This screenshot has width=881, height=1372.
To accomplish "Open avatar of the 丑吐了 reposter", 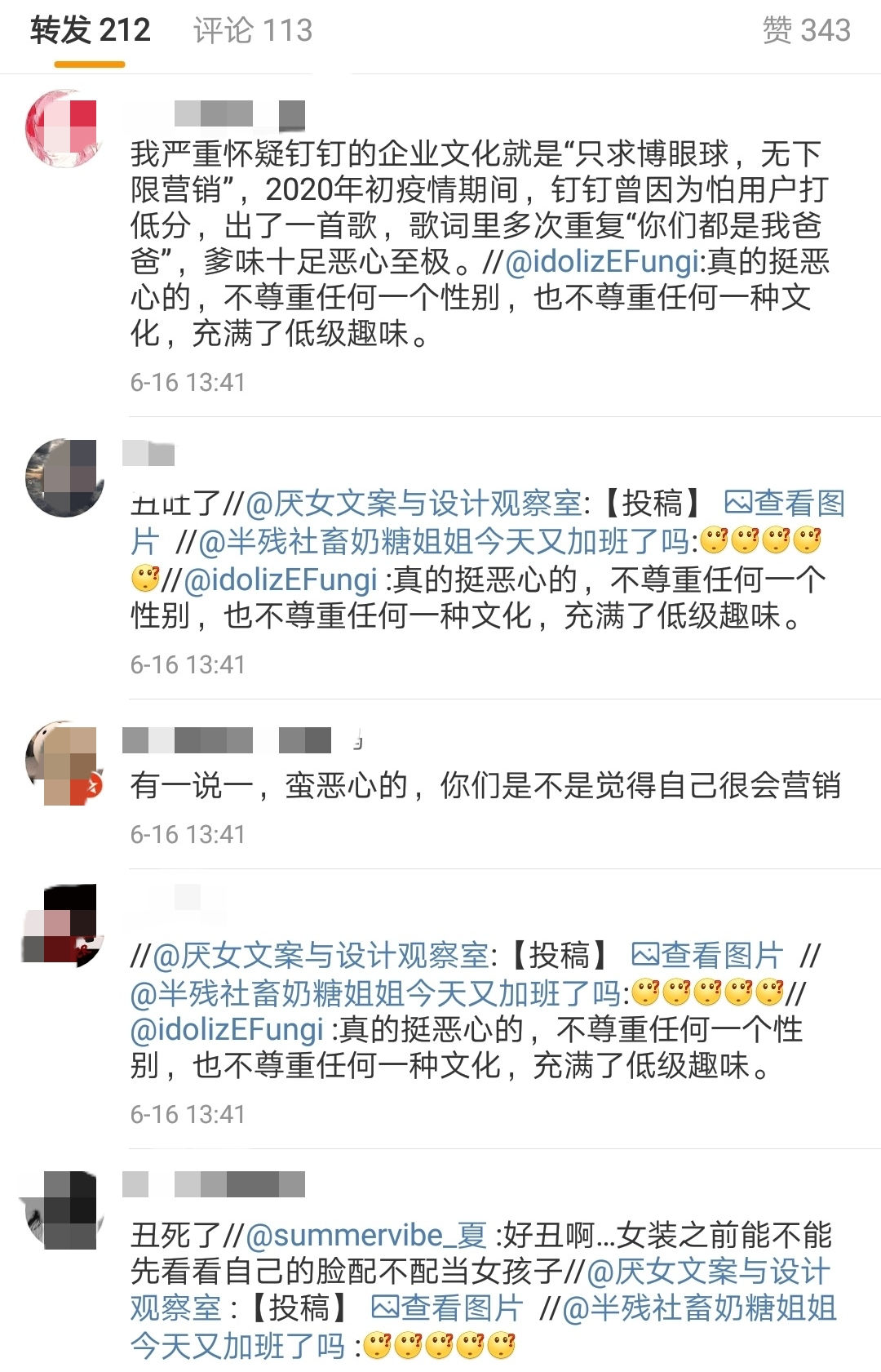I will click(x=64, y=478).
